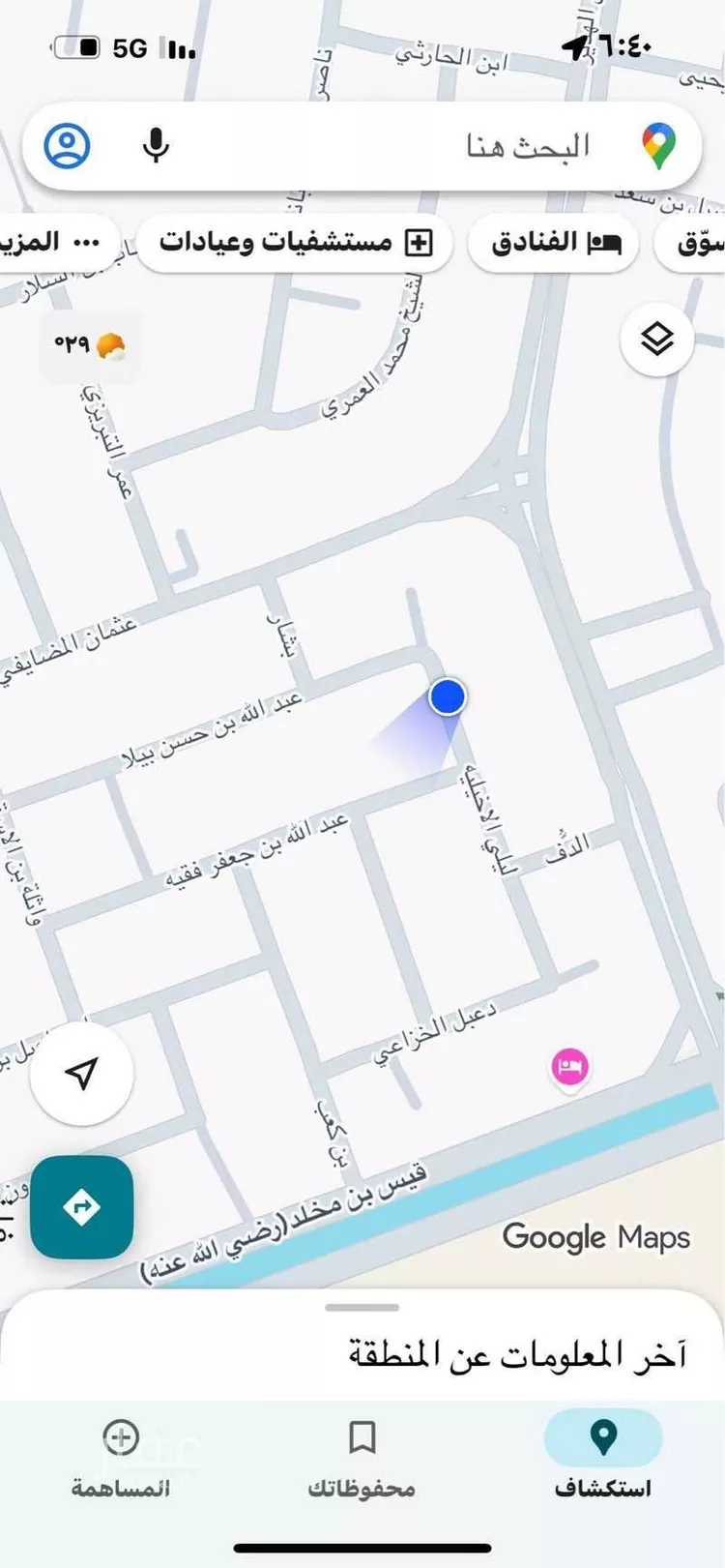The width and height of the screenshot is (725, 1568).
Task: Open the weather widget showing 29°
Action: (89, 344)
